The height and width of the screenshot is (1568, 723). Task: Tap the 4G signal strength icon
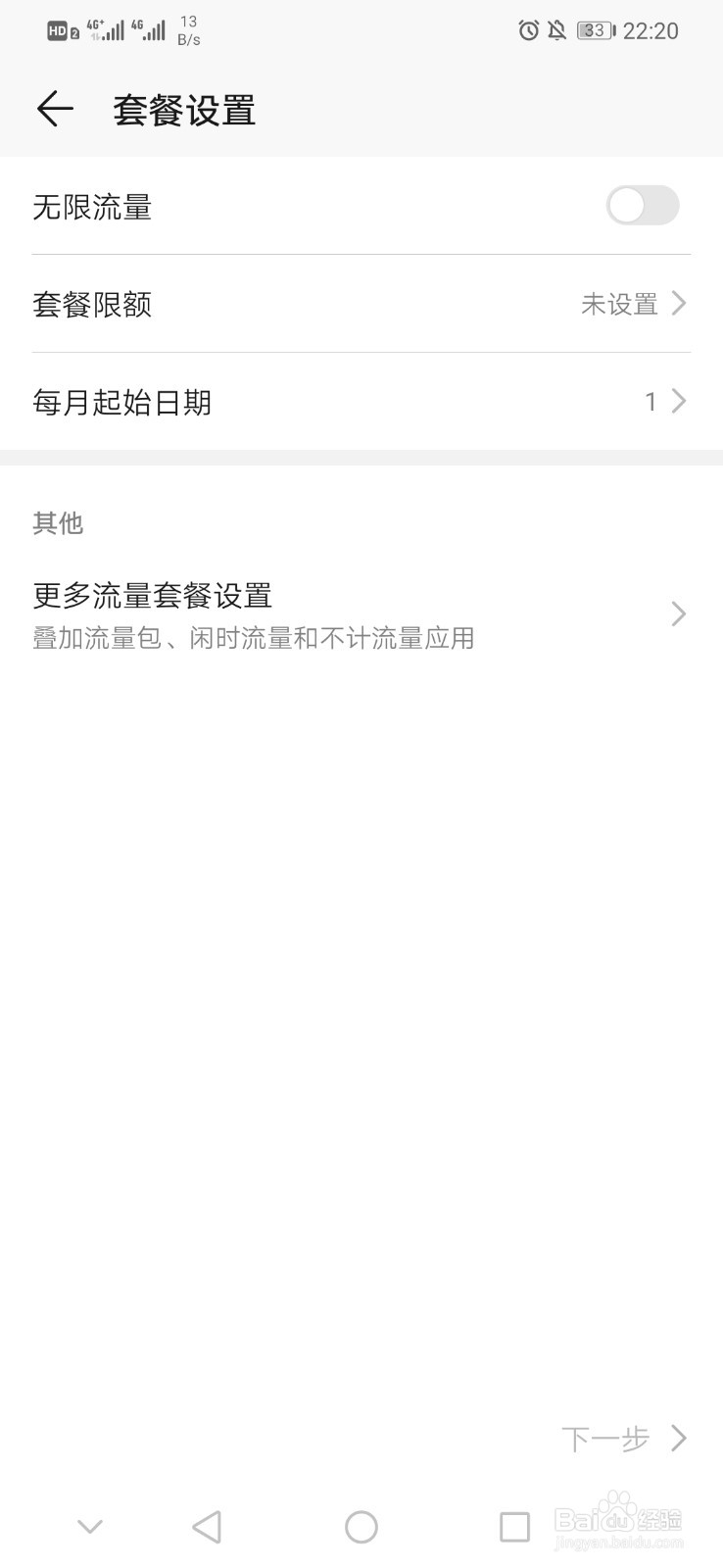coord(108,29)
